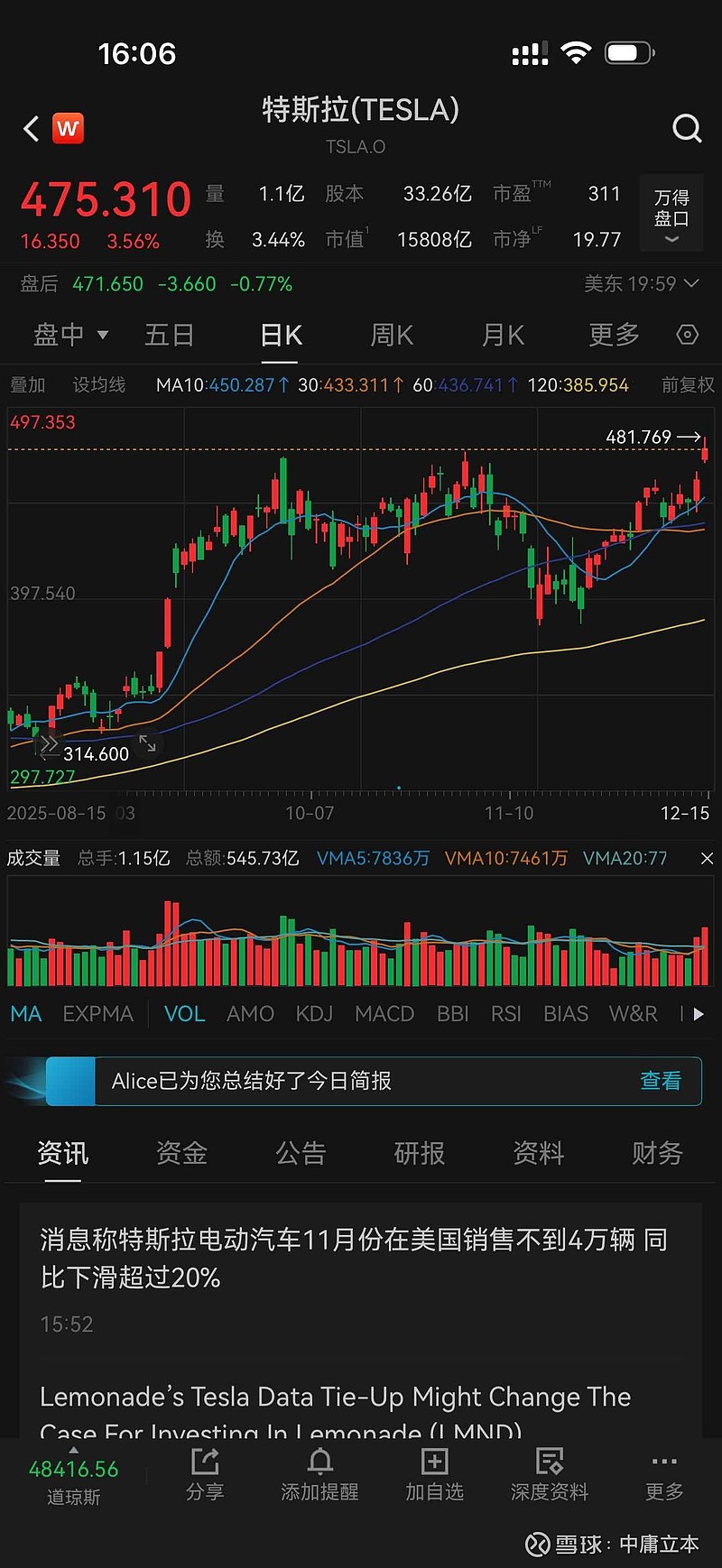The height and width of the screenshot is (1568, 722).
Task: View Alice's daily briefing via 查看
Action: click(x=661, y=1081)
